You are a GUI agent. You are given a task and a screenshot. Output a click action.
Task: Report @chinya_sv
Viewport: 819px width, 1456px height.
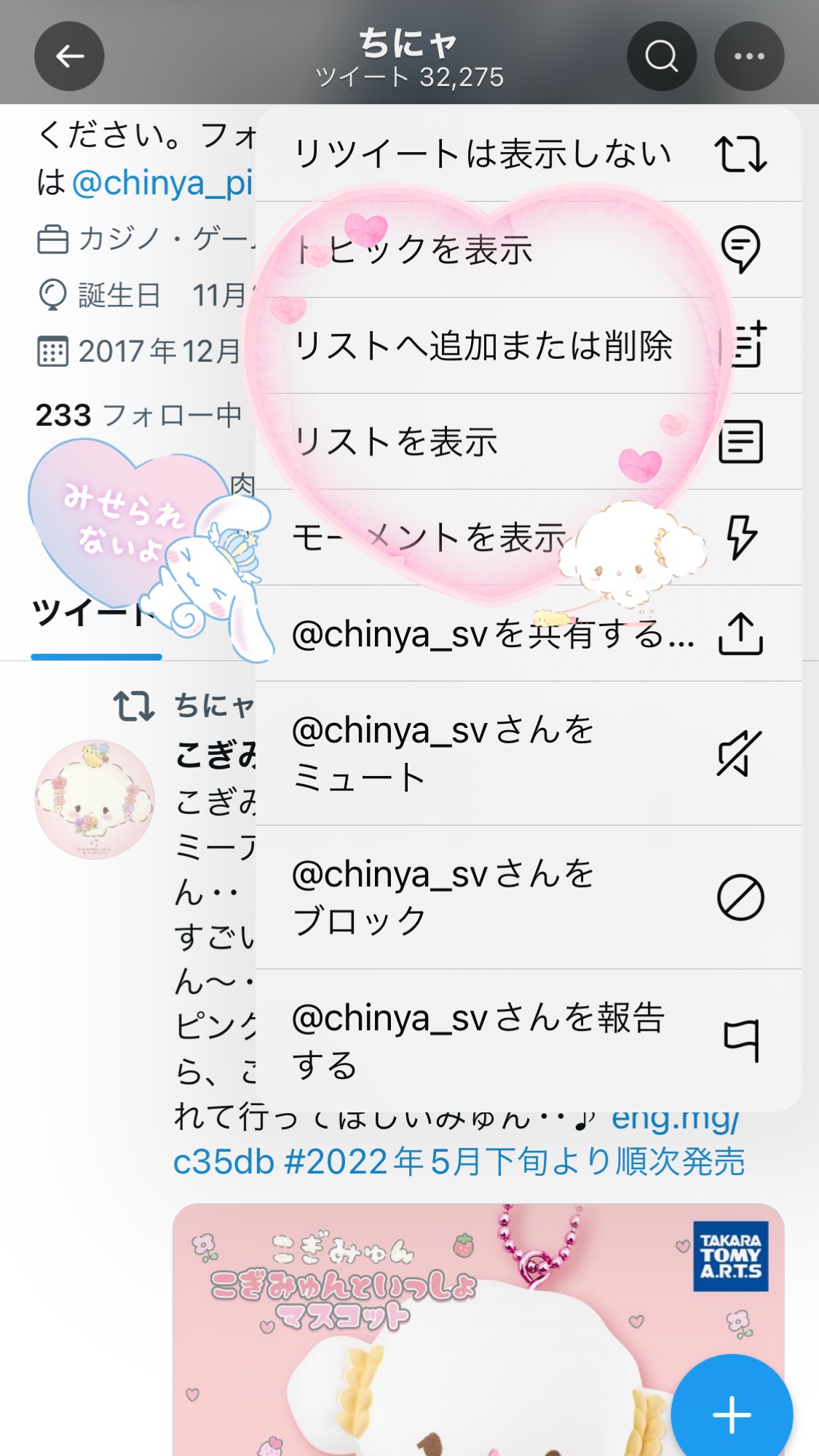[529, 1041]
